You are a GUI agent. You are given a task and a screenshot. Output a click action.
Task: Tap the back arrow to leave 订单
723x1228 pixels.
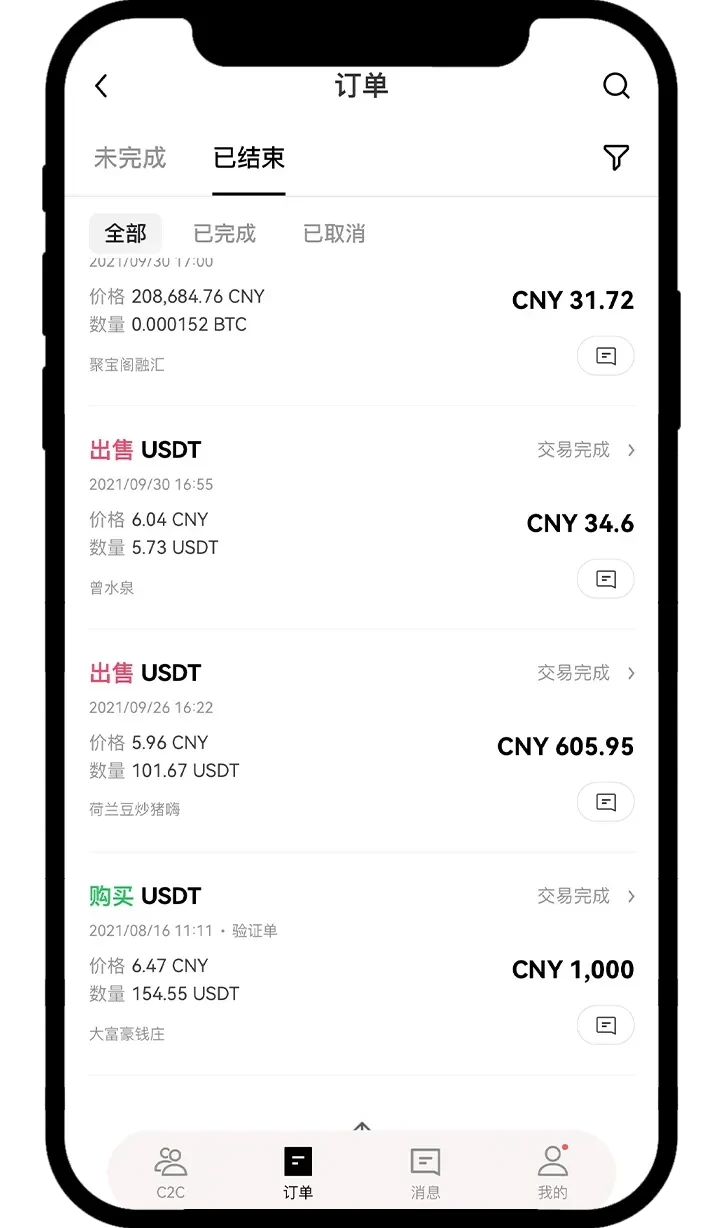pos(101,87)
